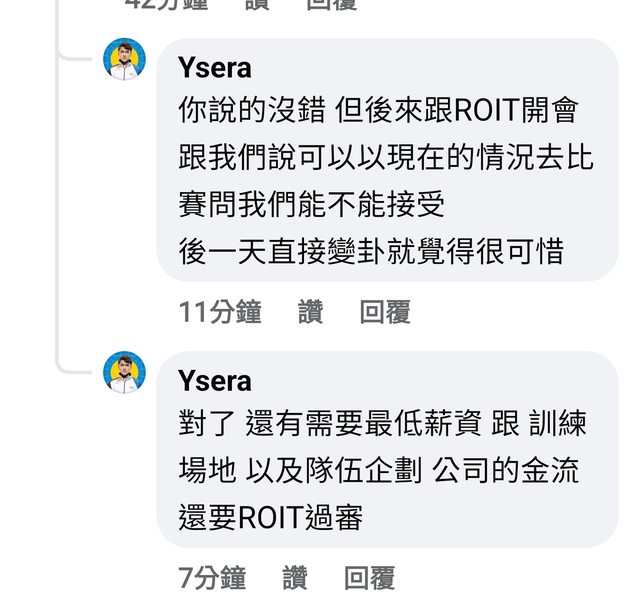Like Ysera's comment posted 11分鐘 ago
This screenshot has width=640, height=599.
[x=310, y=313]
